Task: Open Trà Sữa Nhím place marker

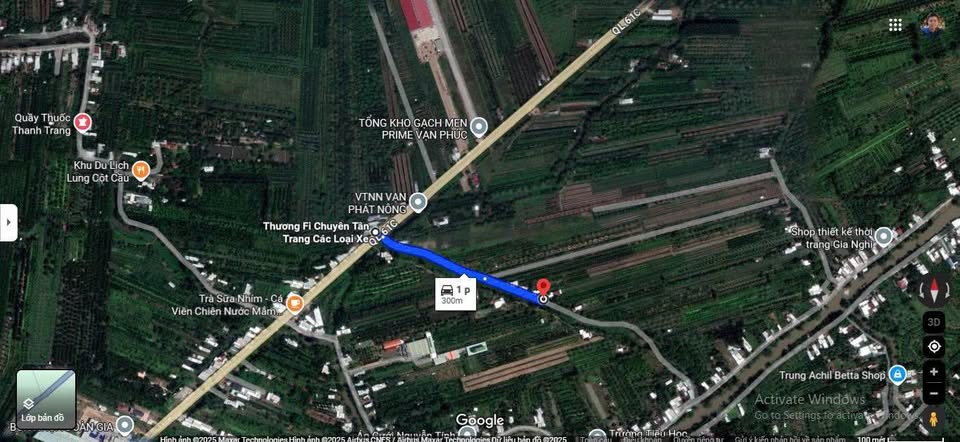Action: 295,303
